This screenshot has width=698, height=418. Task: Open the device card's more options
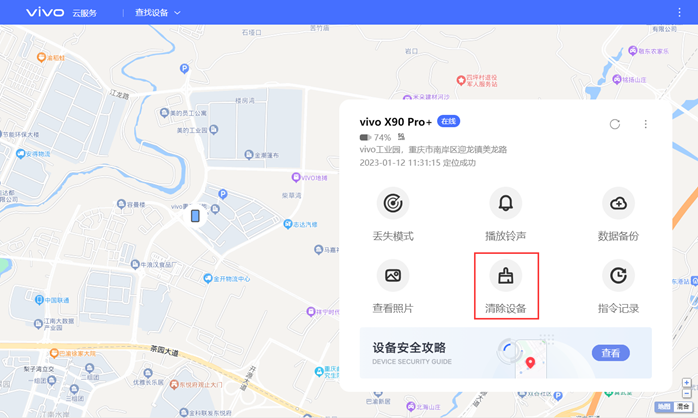click(646, 124)
